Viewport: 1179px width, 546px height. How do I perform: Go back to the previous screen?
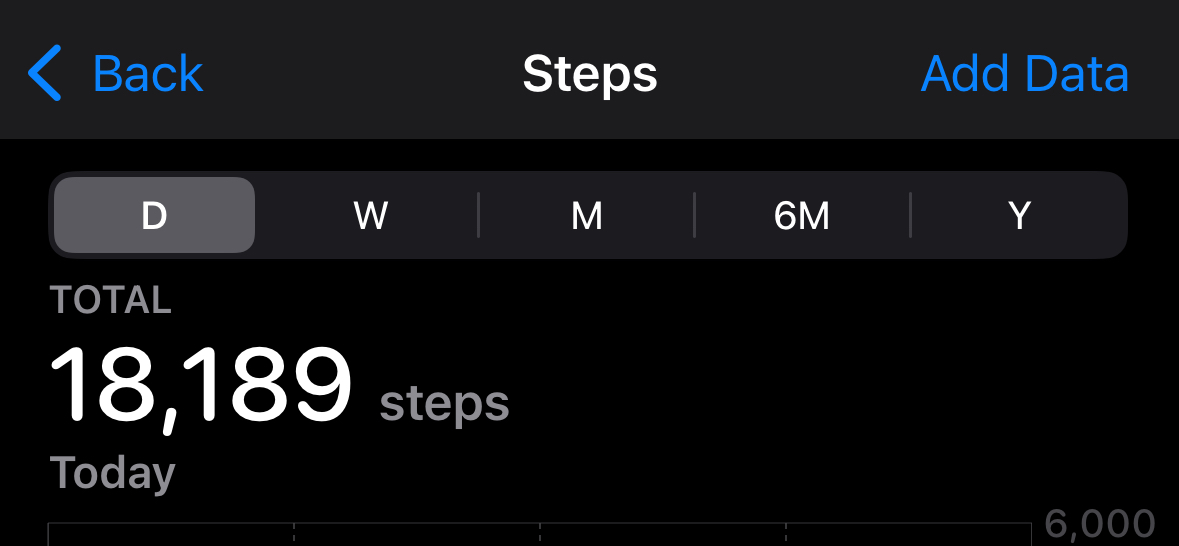click(116, 74)
